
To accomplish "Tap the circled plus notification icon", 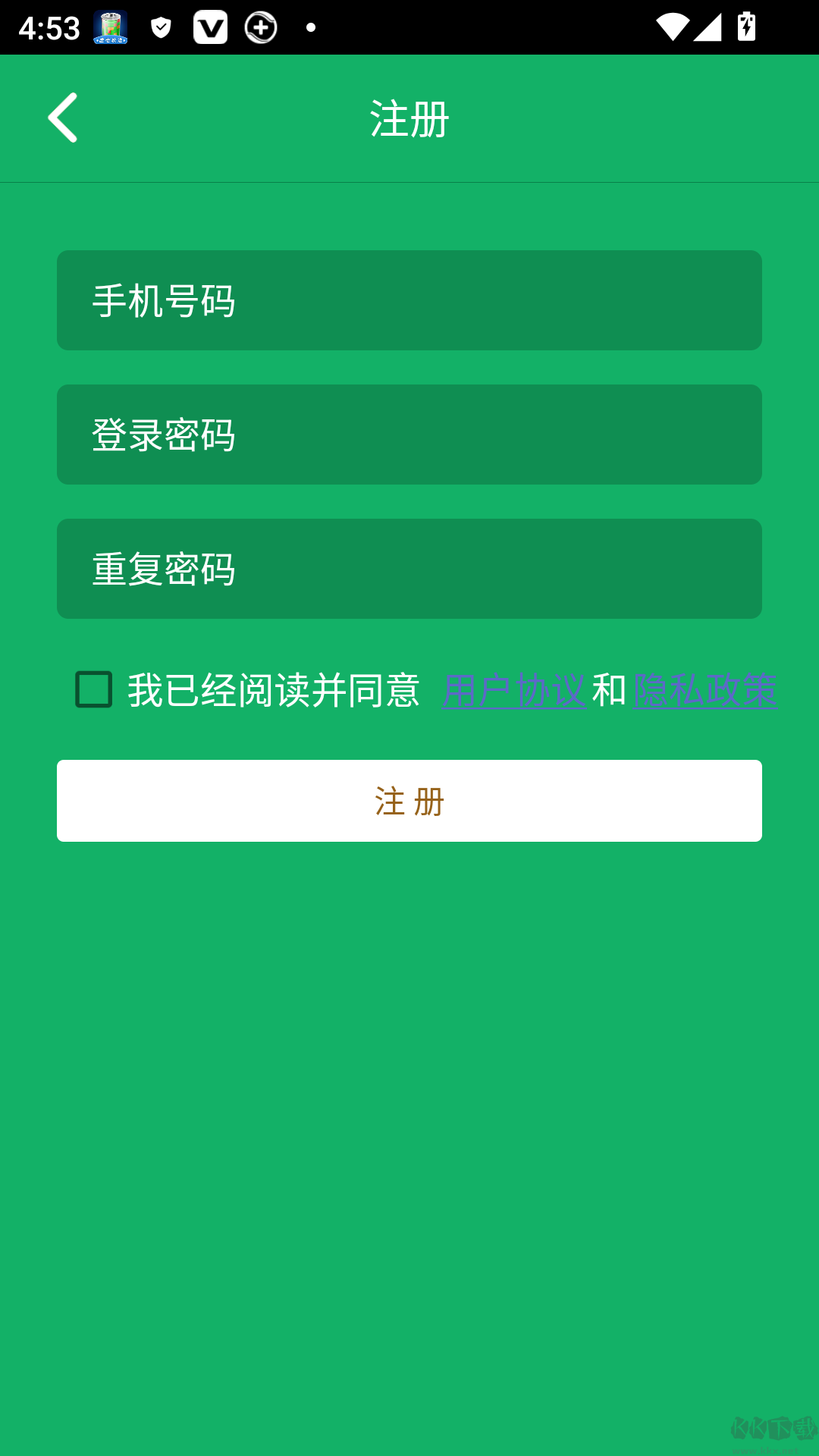I will point(261,27).
